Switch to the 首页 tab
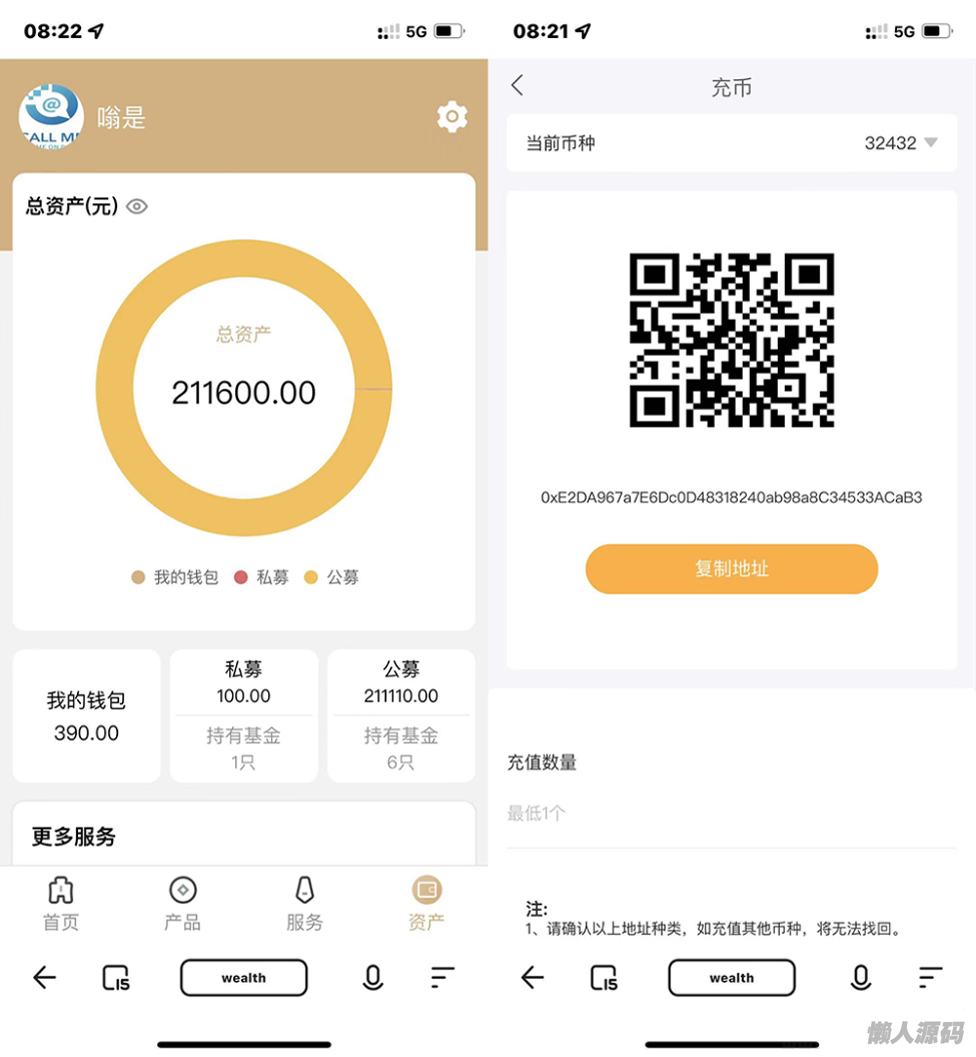 61,904
